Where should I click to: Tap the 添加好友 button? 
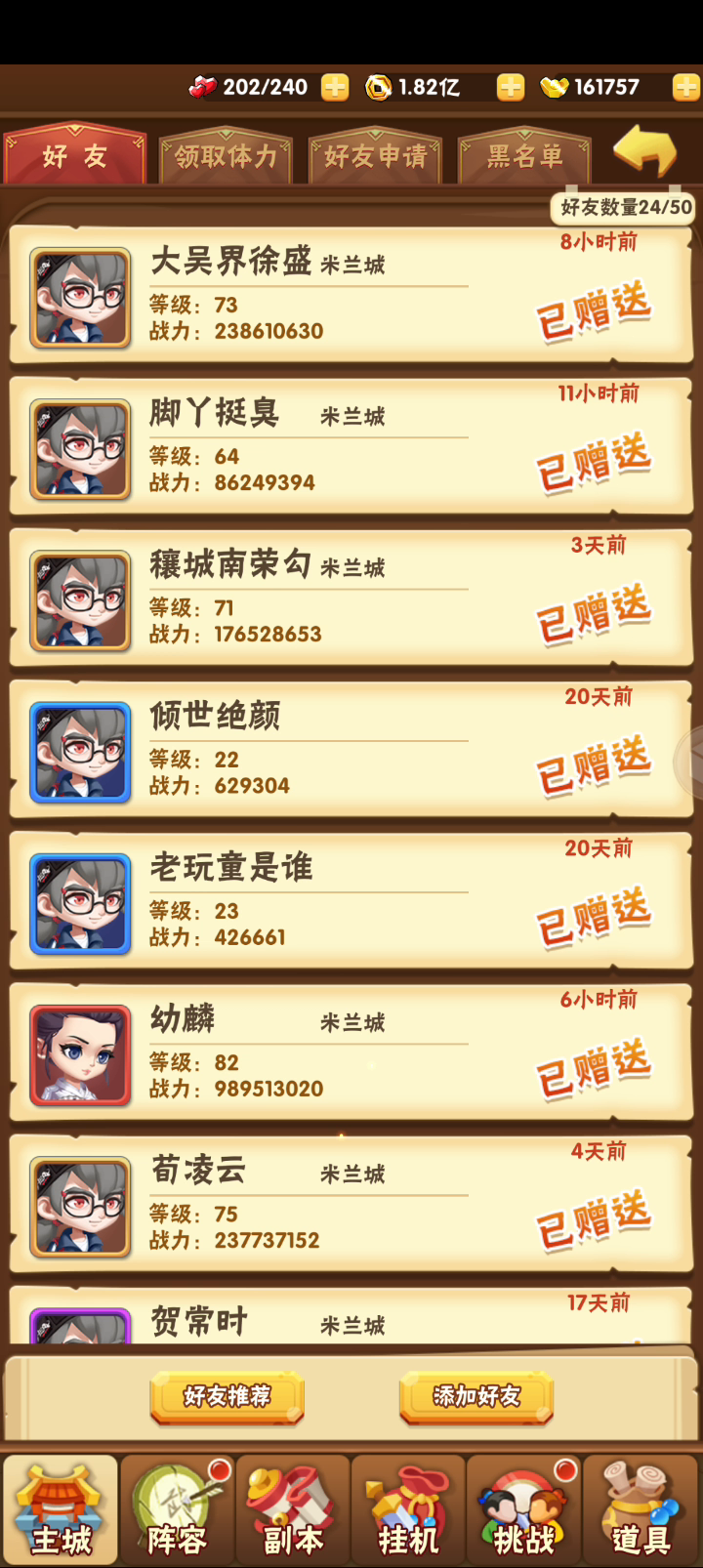point(476,1397)
